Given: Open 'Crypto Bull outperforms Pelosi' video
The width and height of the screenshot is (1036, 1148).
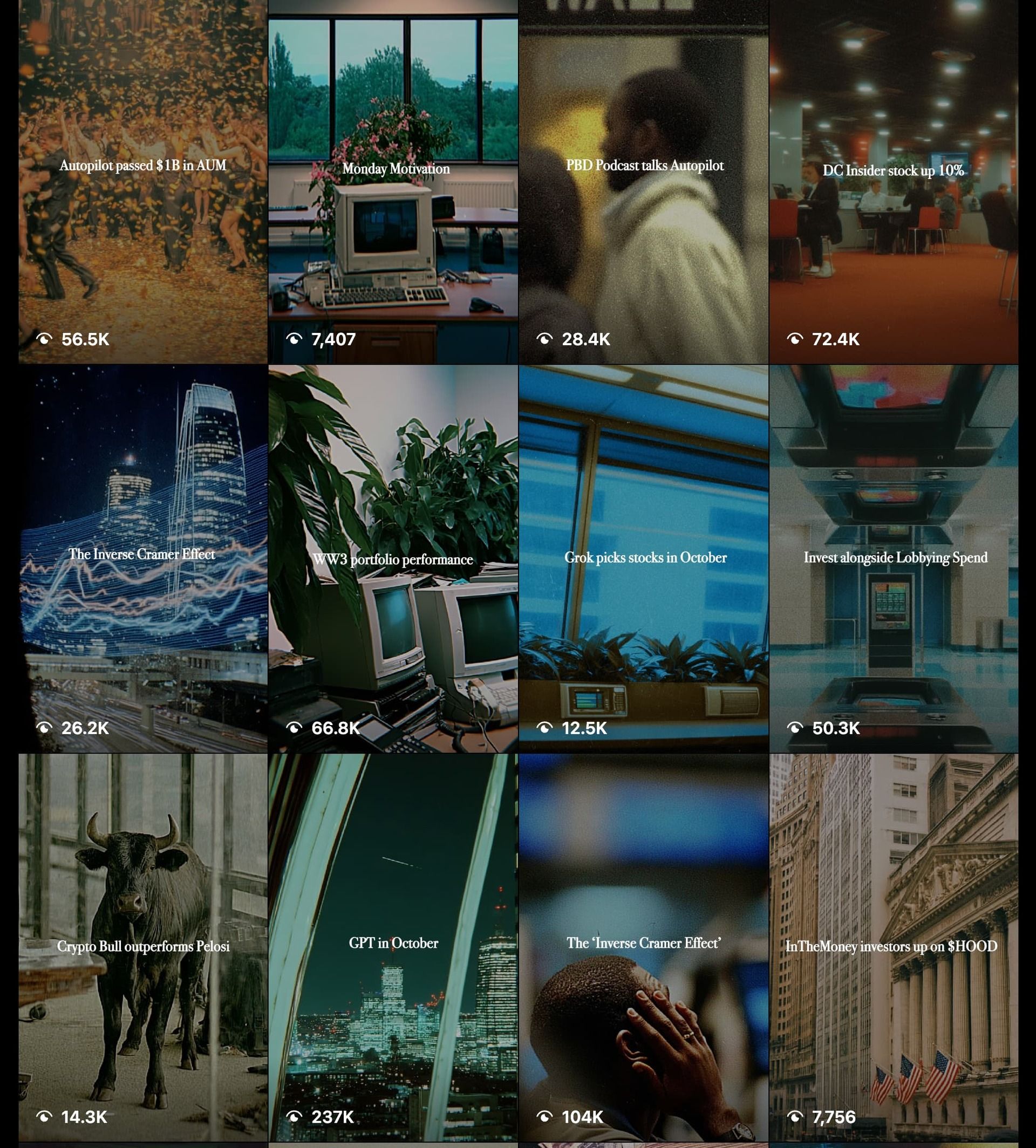Looking at the screenshot, I should 143,947.
